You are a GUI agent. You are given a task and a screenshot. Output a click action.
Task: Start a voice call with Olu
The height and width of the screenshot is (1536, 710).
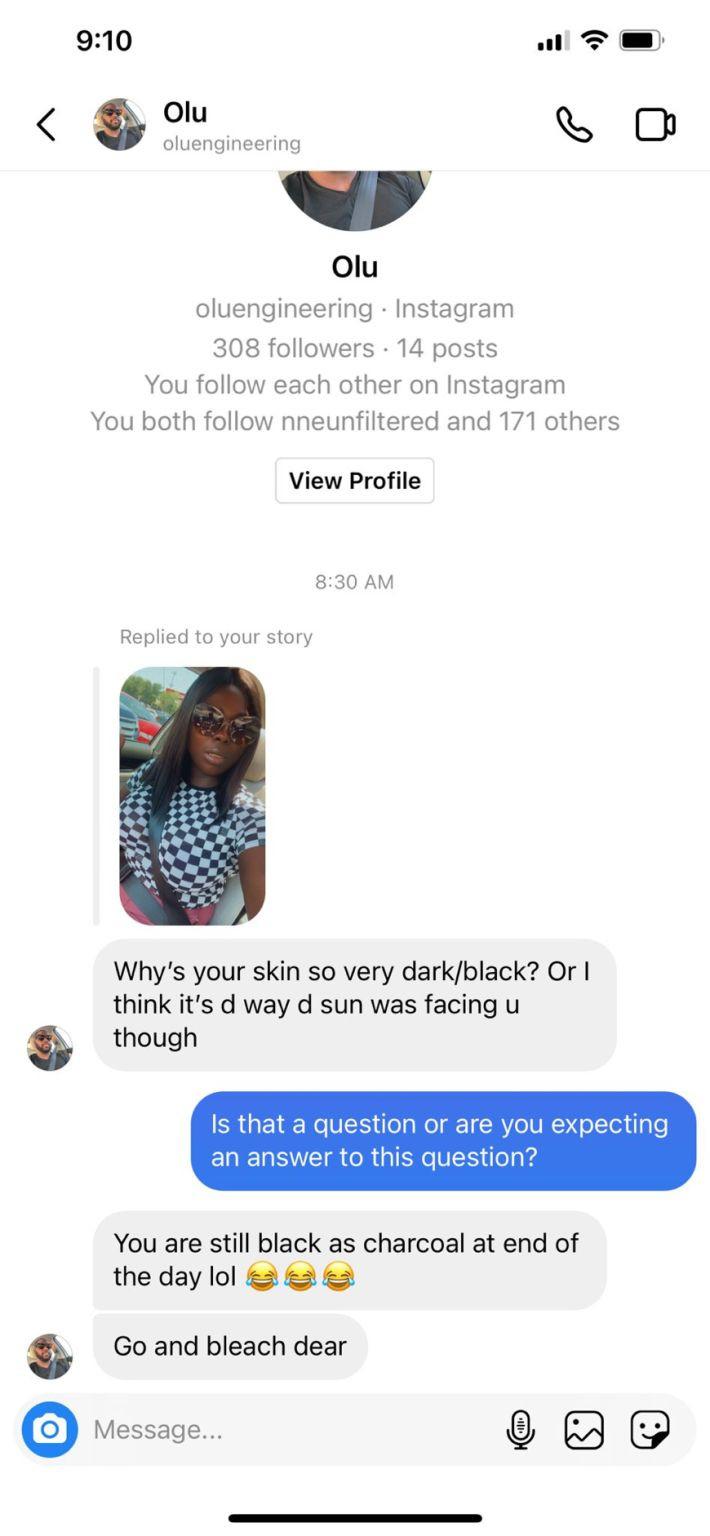[574, 125]
